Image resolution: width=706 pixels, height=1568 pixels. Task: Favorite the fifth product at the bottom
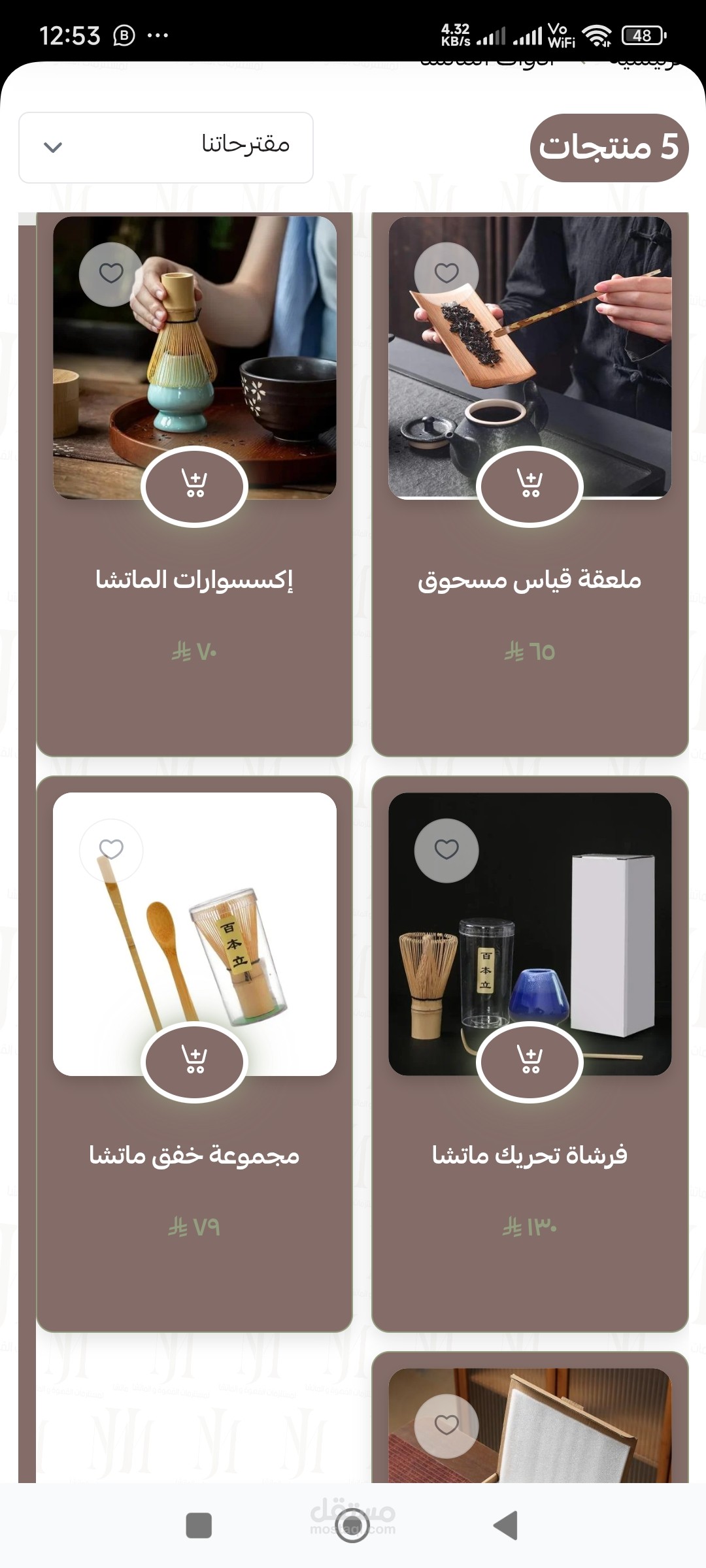(446, 1425)
